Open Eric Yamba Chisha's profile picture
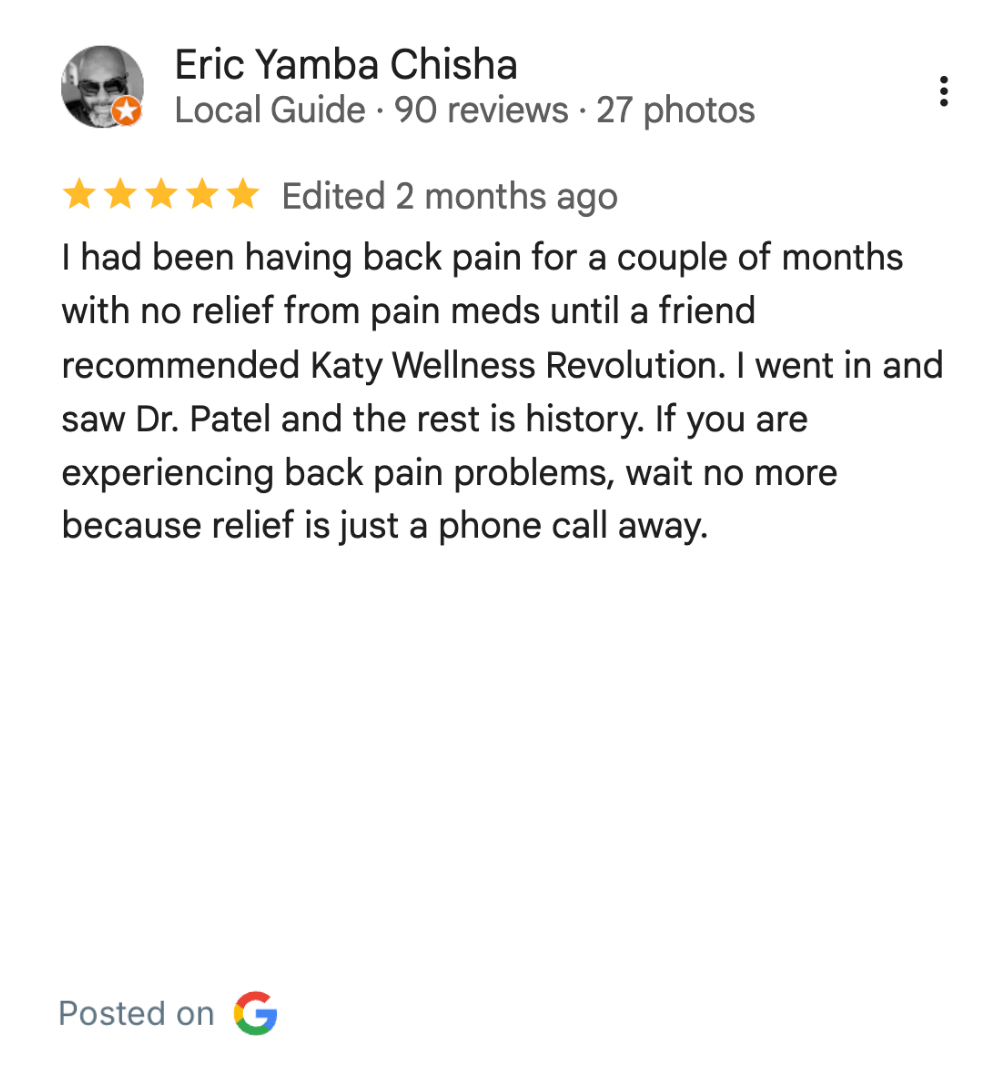Viewport: 1000px width, 1080px height. (102, 87)
